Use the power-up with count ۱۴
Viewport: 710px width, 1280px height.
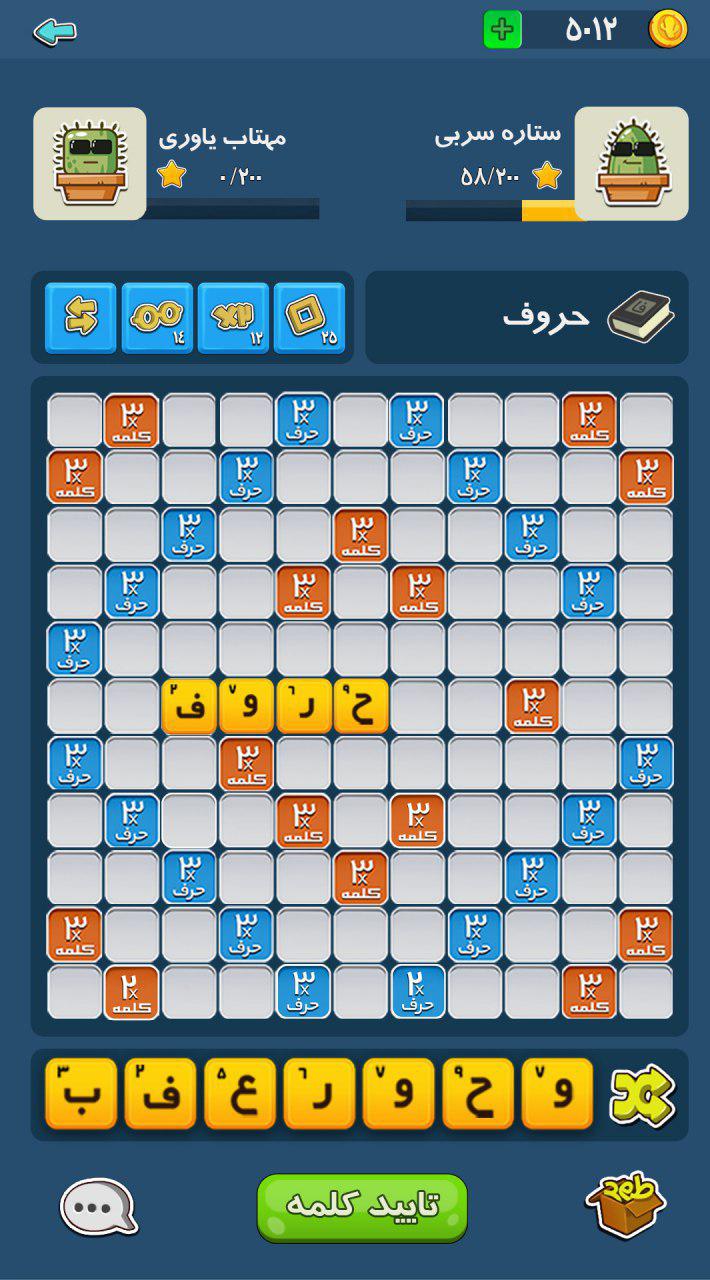pyautogui.click(x=157, y=317)
